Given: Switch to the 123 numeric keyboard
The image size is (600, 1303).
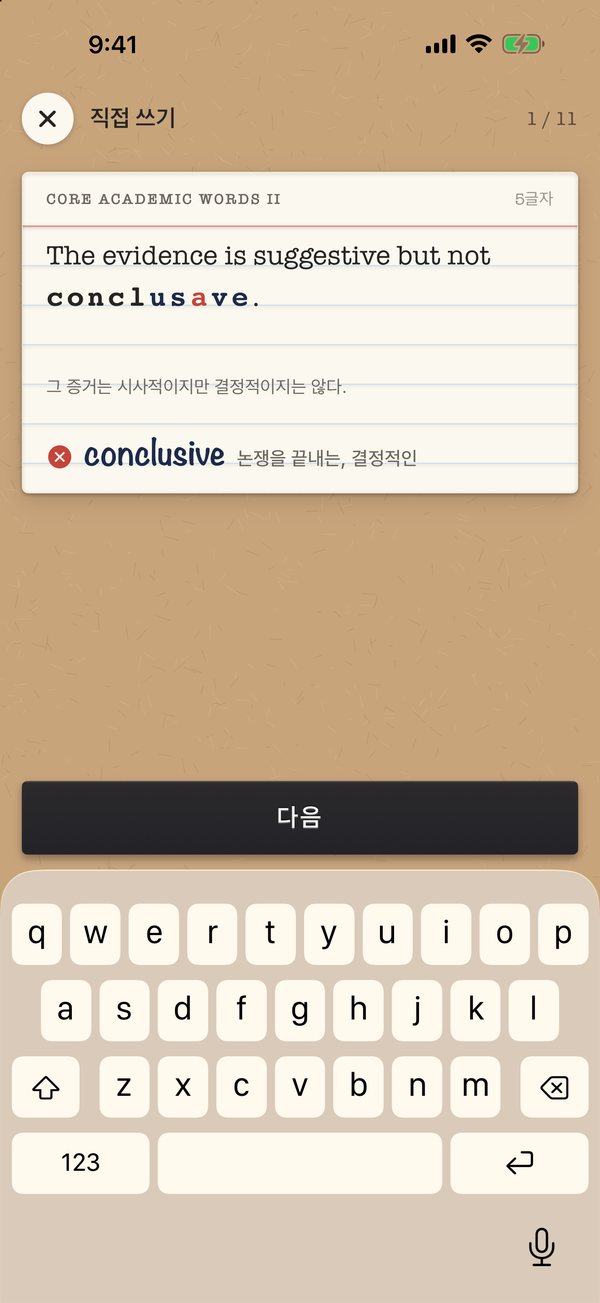Looking at the screenshot, I should coord(80,1163).
